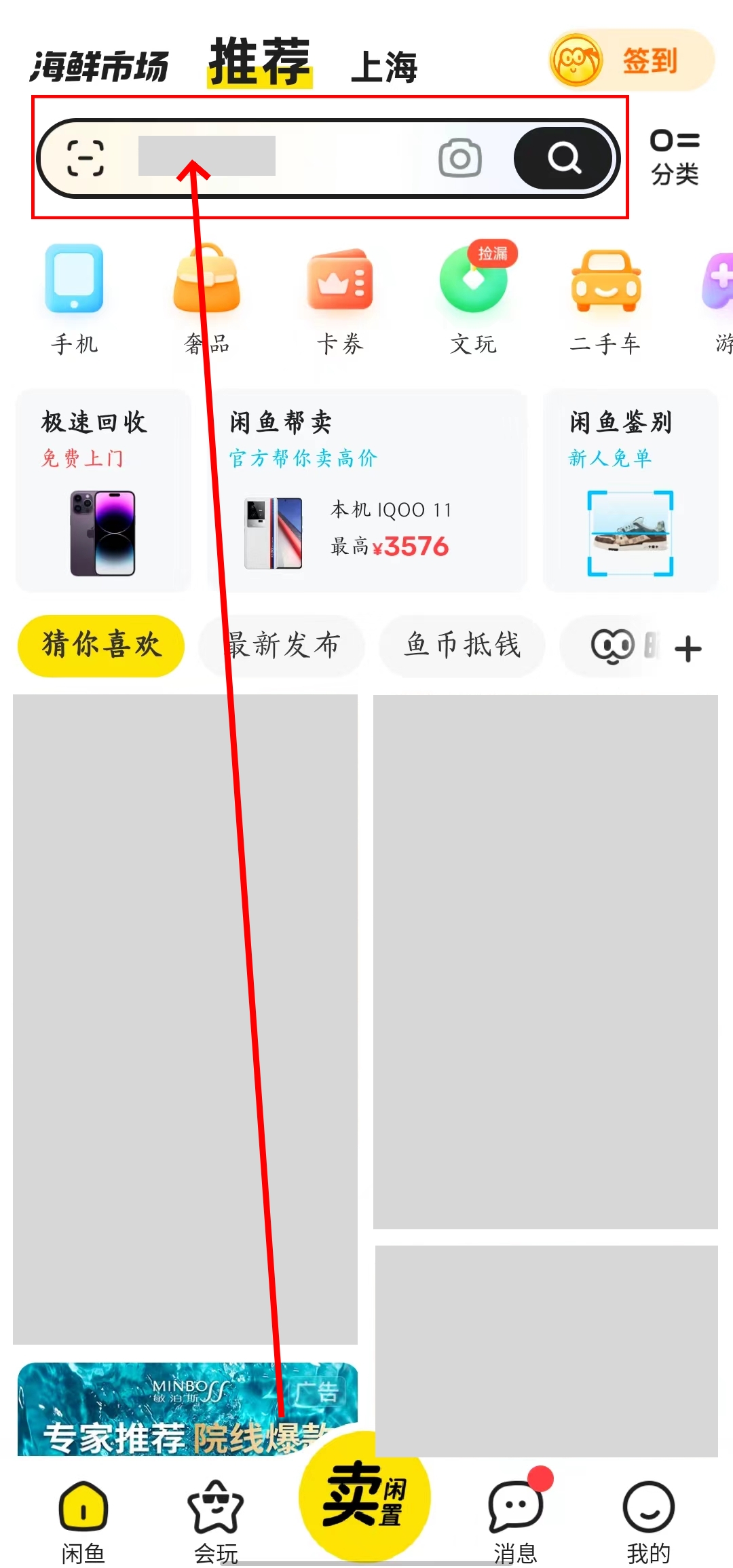The width and height of the screenshot is (733, 1568).
Task: Open camera image search
Action: pos(459,158)
